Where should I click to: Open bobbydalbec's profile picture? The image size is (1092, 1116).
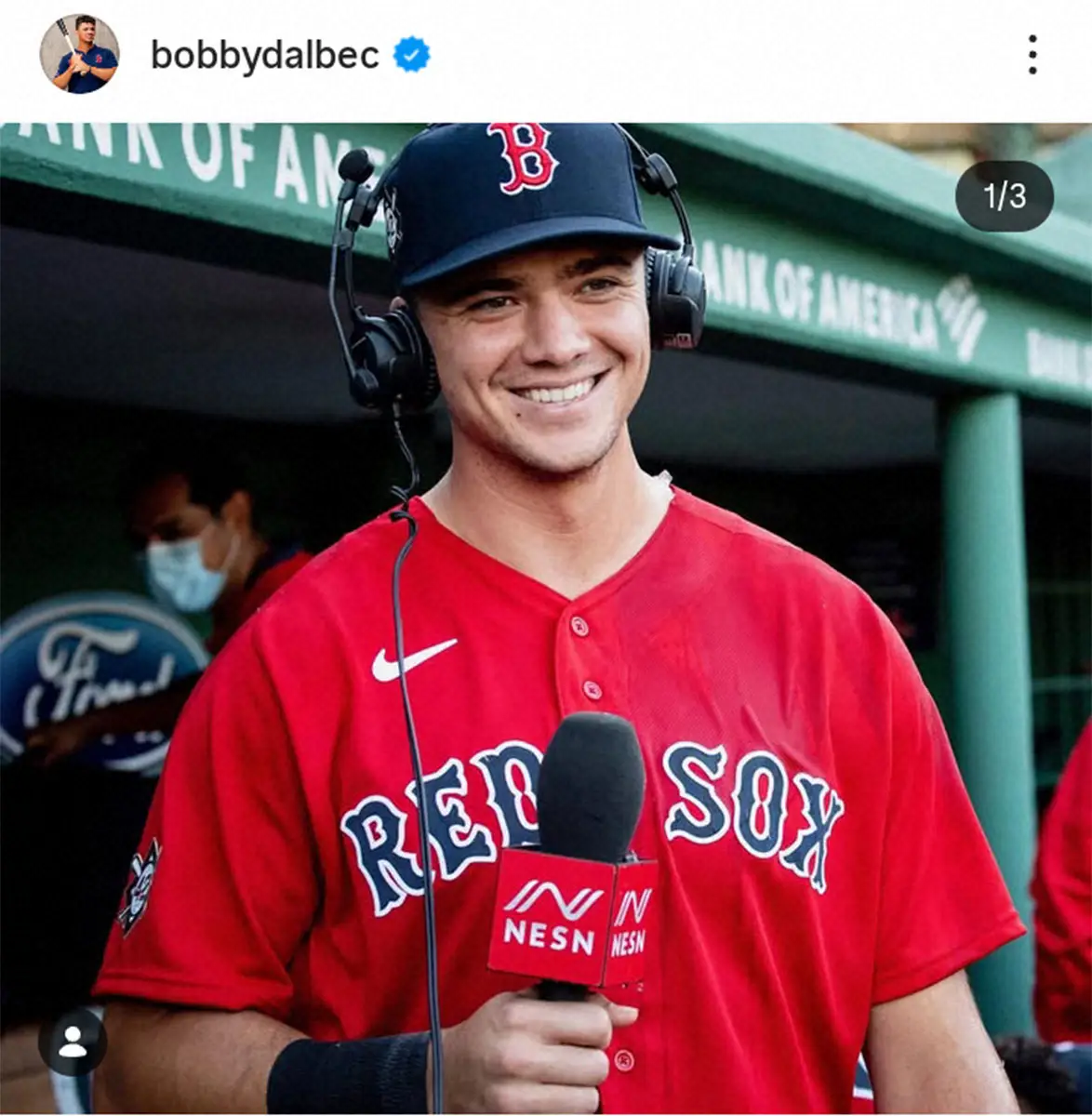[79, 54]
